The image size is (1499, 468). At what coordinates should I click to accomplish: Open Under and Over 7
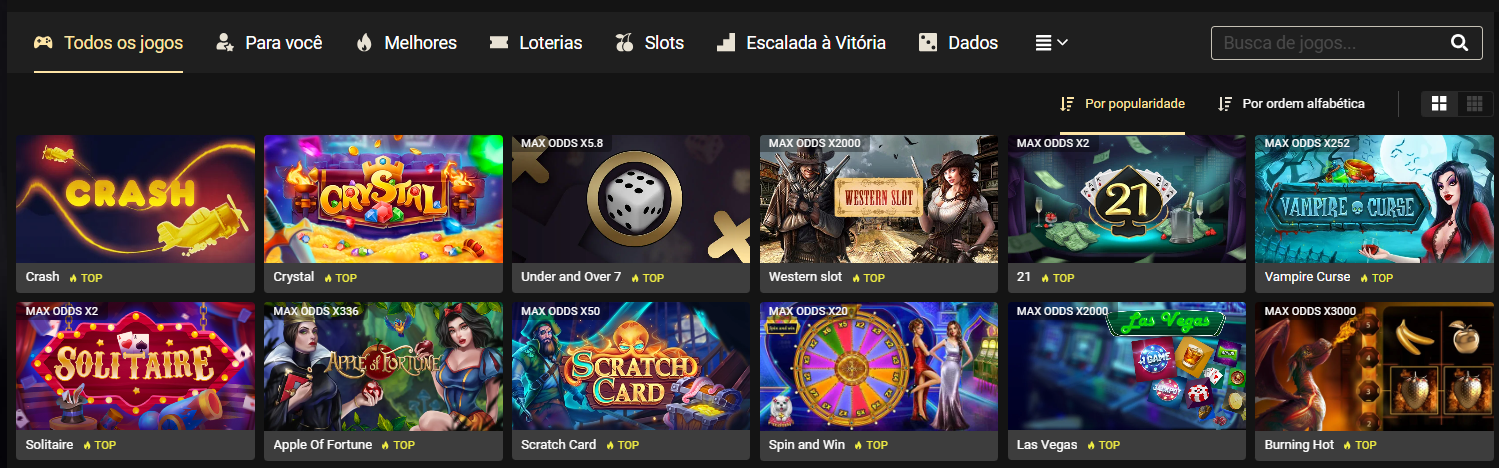pyautogui.click(x=631, y=199)
